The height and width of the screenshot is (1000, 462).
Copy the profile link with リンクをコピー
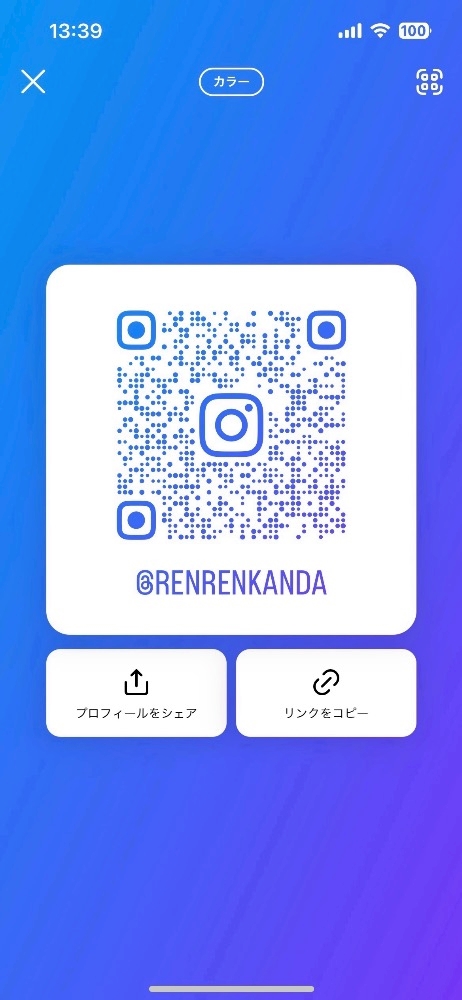(326, 693)
